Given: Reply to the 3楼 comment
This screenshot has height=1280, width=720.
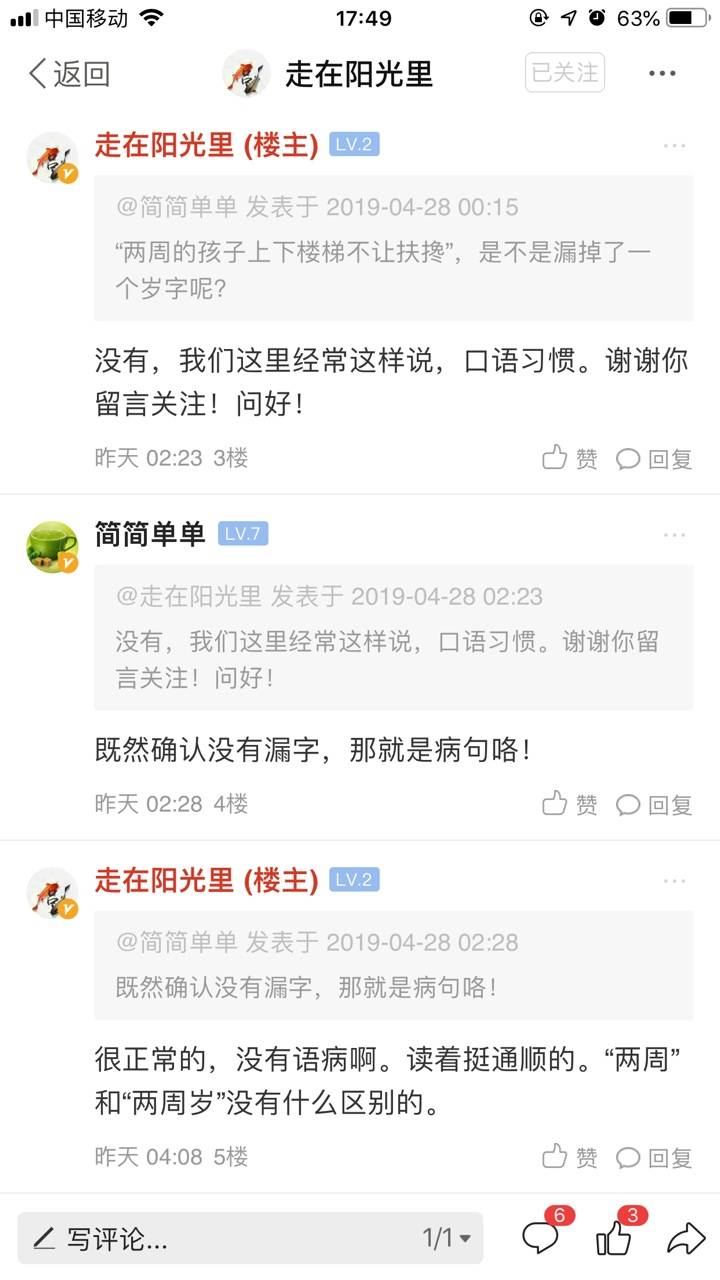Looking at the screenshot, I should tap(654, 458).
